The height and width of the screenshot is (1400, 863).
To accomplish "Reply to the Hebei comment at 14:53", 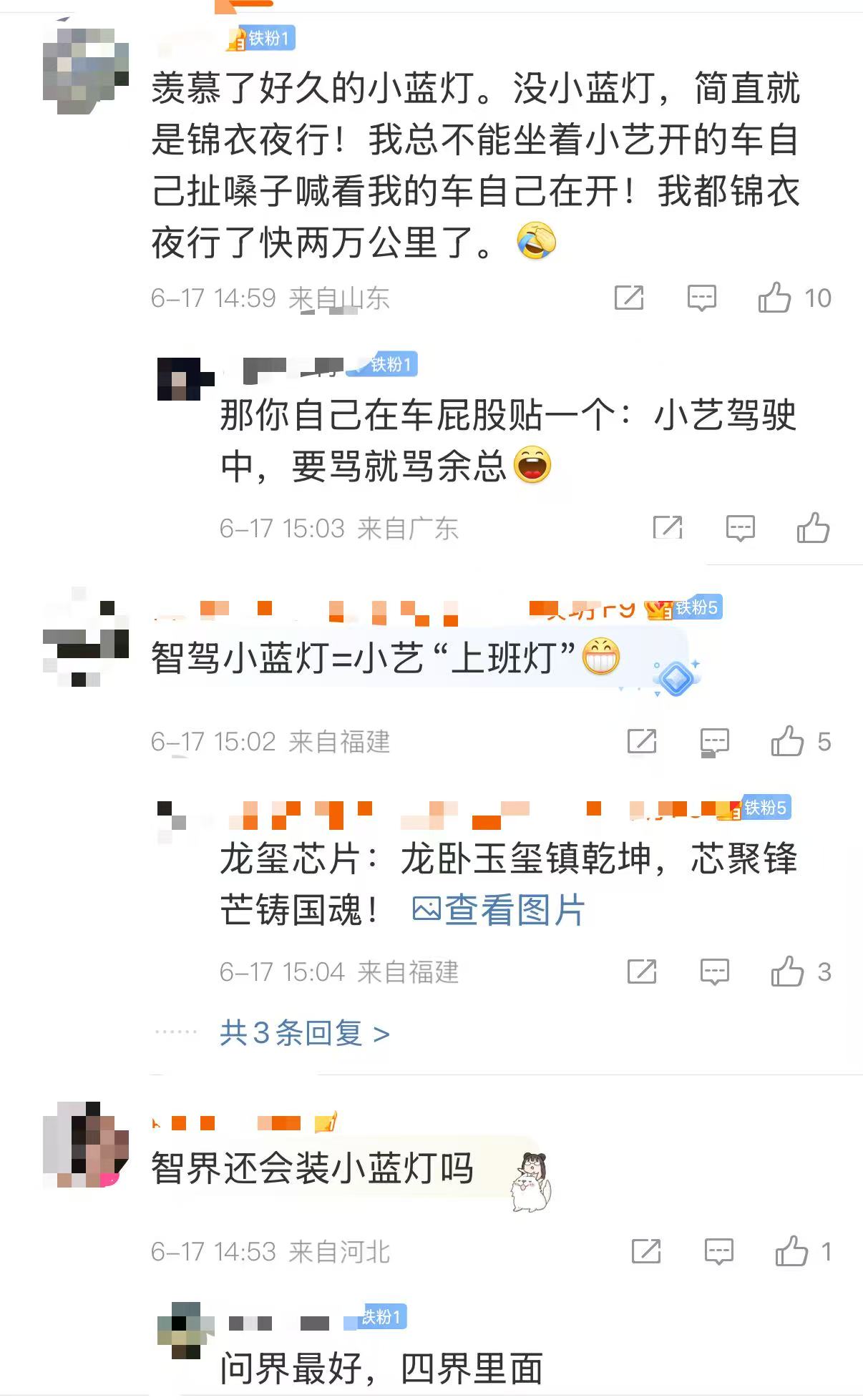I will pos(718,1252).
